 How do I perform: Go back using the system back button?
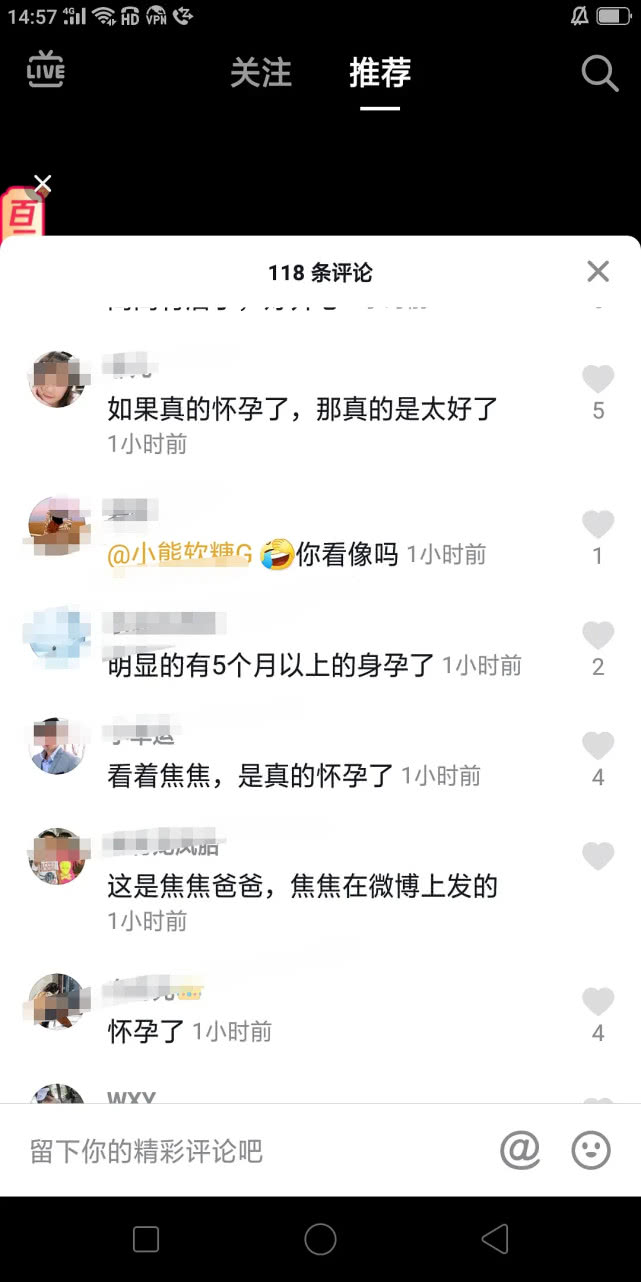coord(495,1240)
